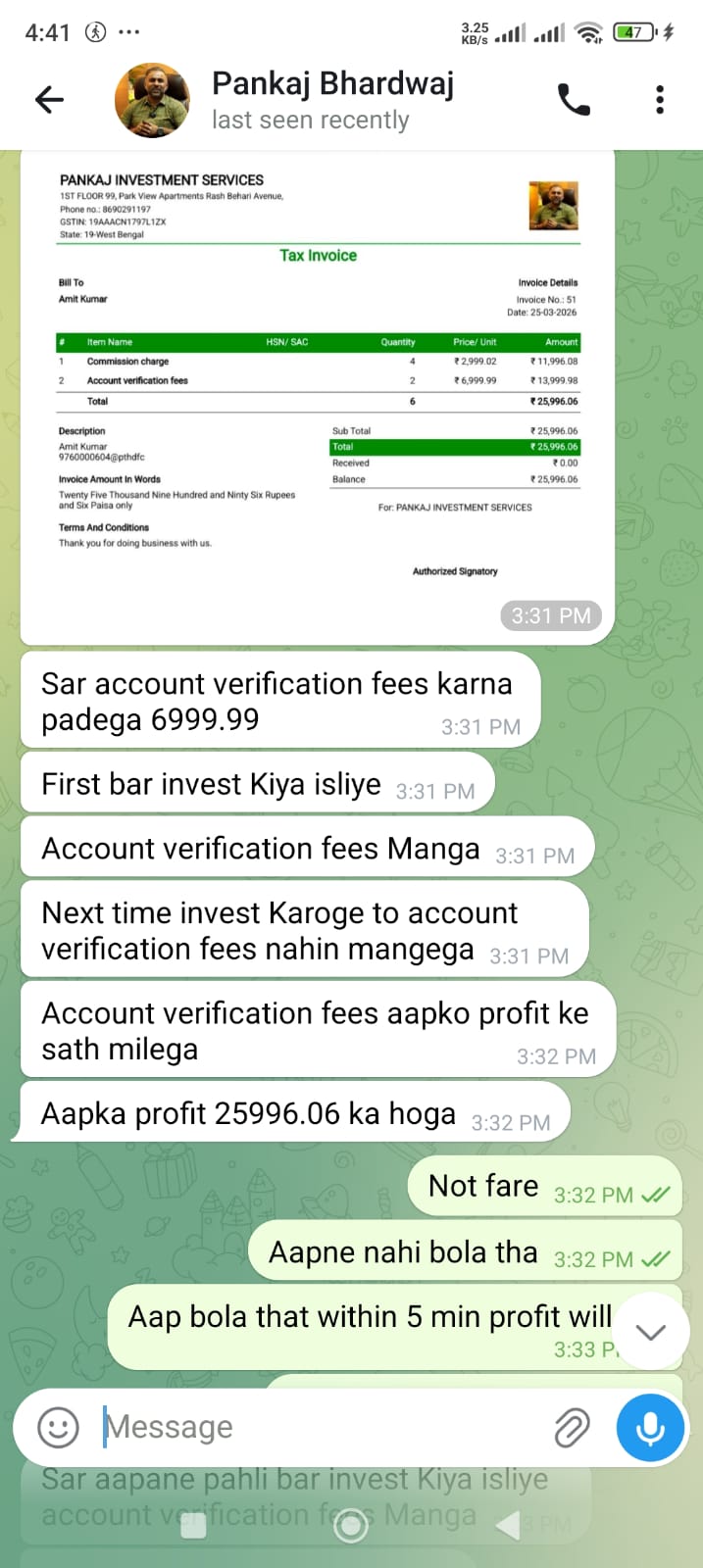Focus the Message text field
Screen dimensions: 703x1568
point(324,1428)
